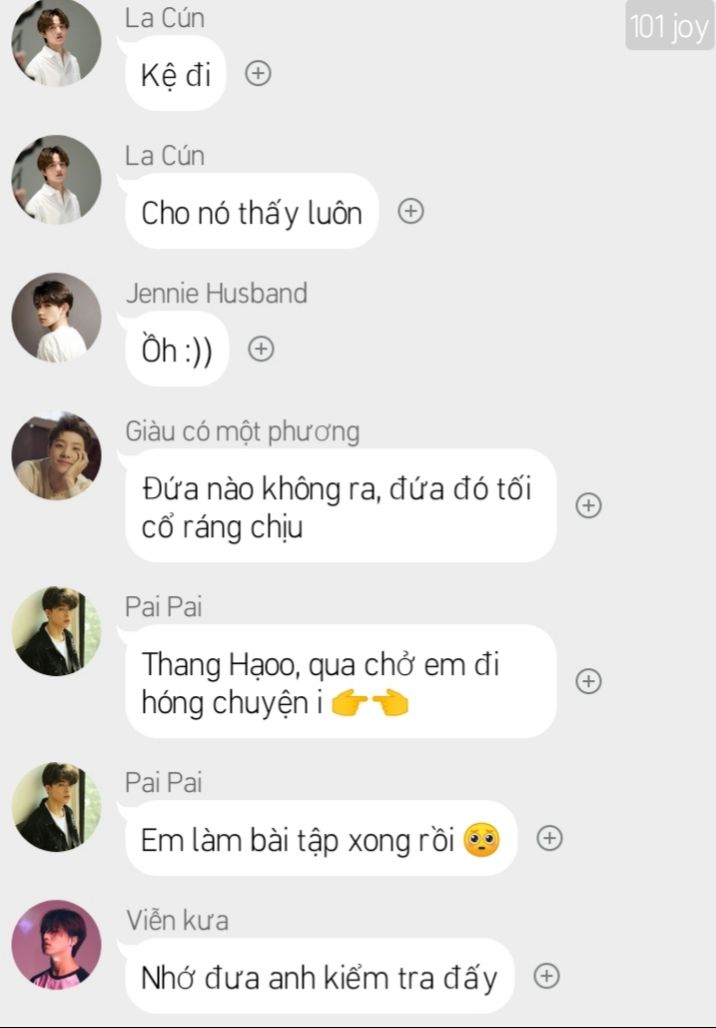The width and height of the screenshot is (716, 1028).
Task: Tap the plus icon beside "Kệ đi"
Action: tap(258, 74)
